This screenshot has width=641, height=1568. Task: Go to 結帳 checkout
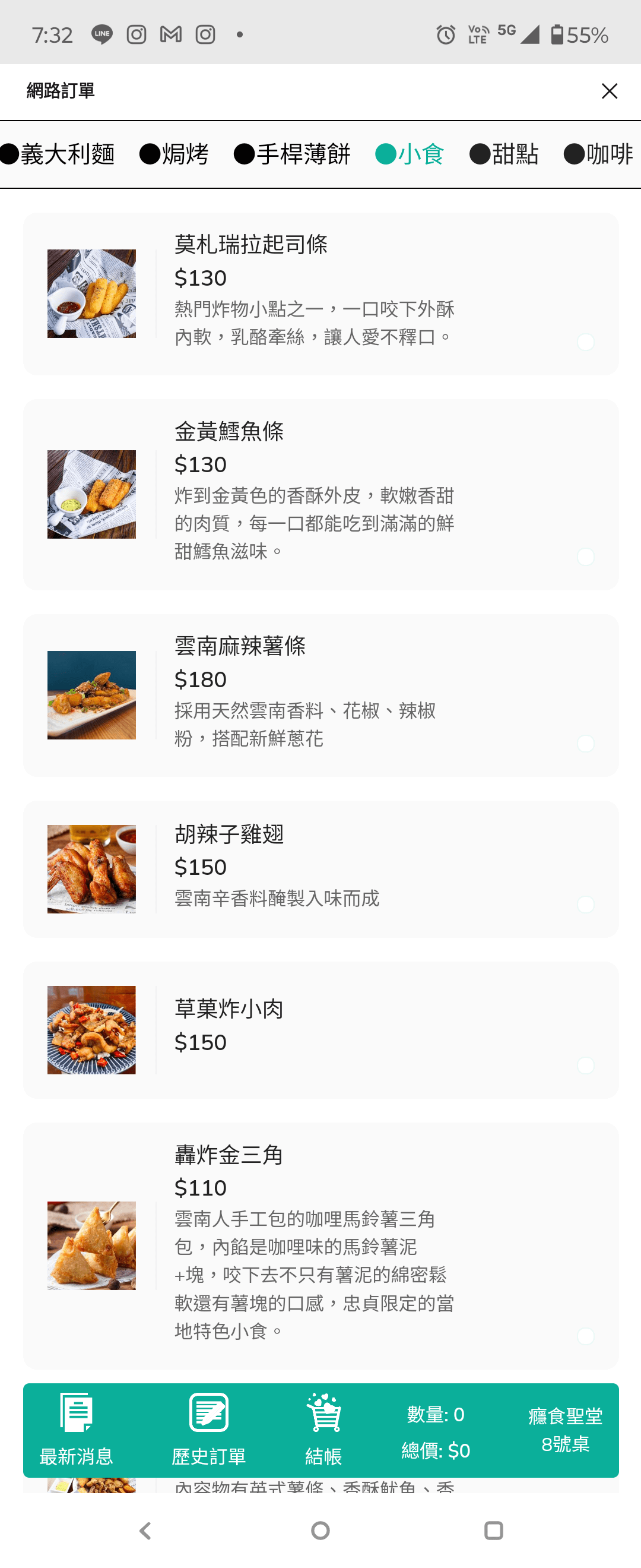[x=323, y=1429]
